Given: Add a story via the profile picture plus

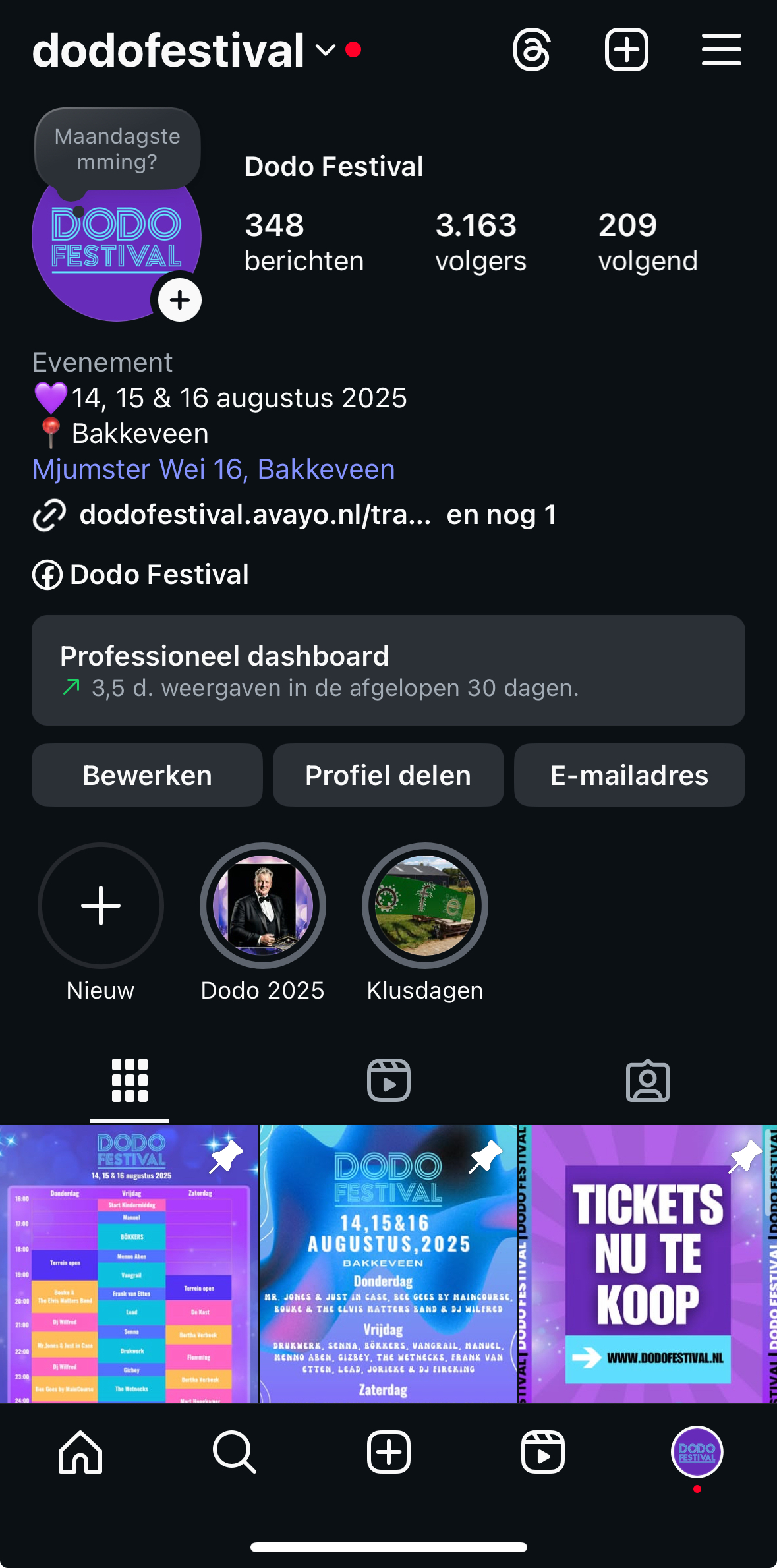Looking at the screenshot, I should coord(180,300).
